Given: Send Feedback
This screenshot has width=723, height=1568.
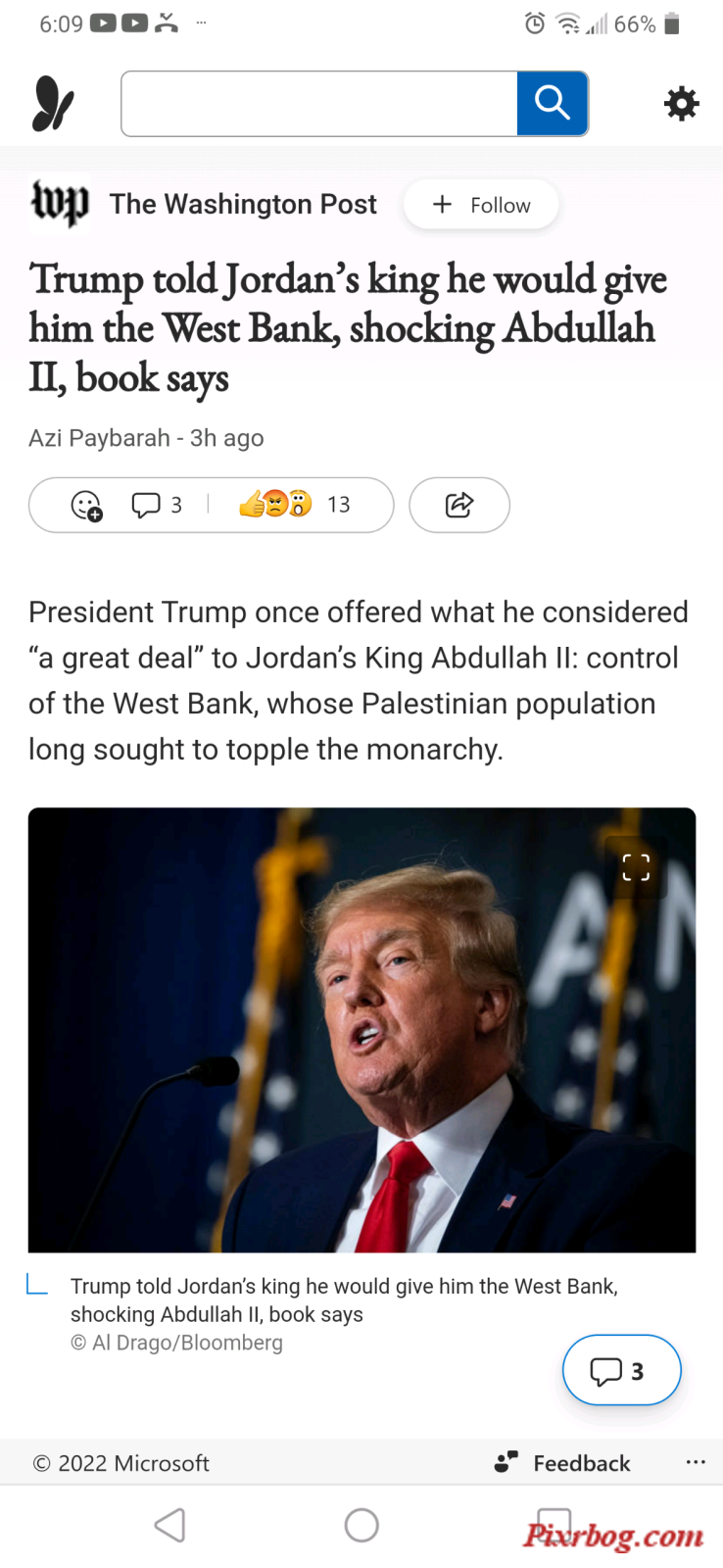Looking at the screenshot, I should [x=563, y=1463].
